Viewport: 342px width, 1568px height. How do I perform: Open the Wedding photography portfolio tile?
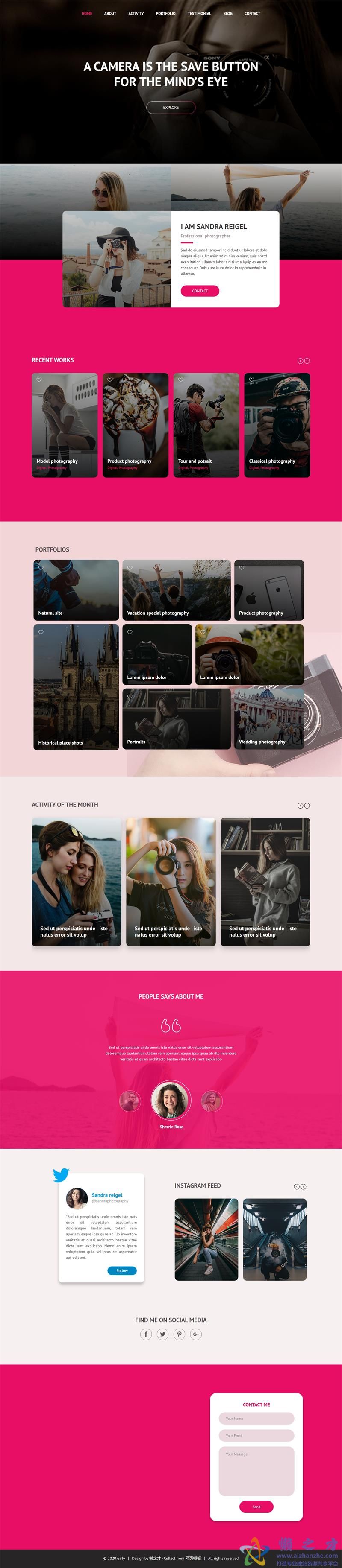[269, 718]
